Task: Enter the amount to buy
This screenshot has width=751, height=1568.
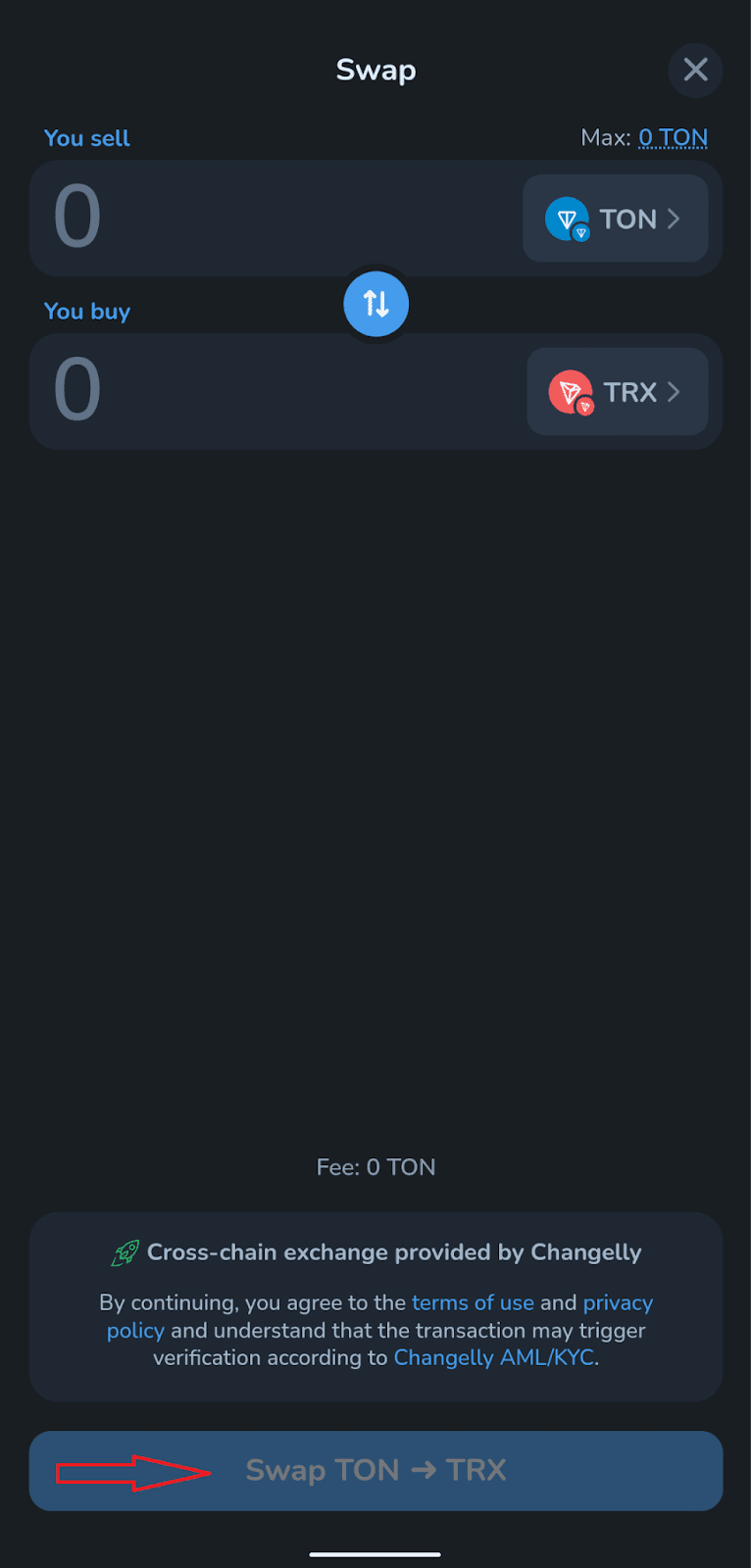Action: [x=275, y=391]
